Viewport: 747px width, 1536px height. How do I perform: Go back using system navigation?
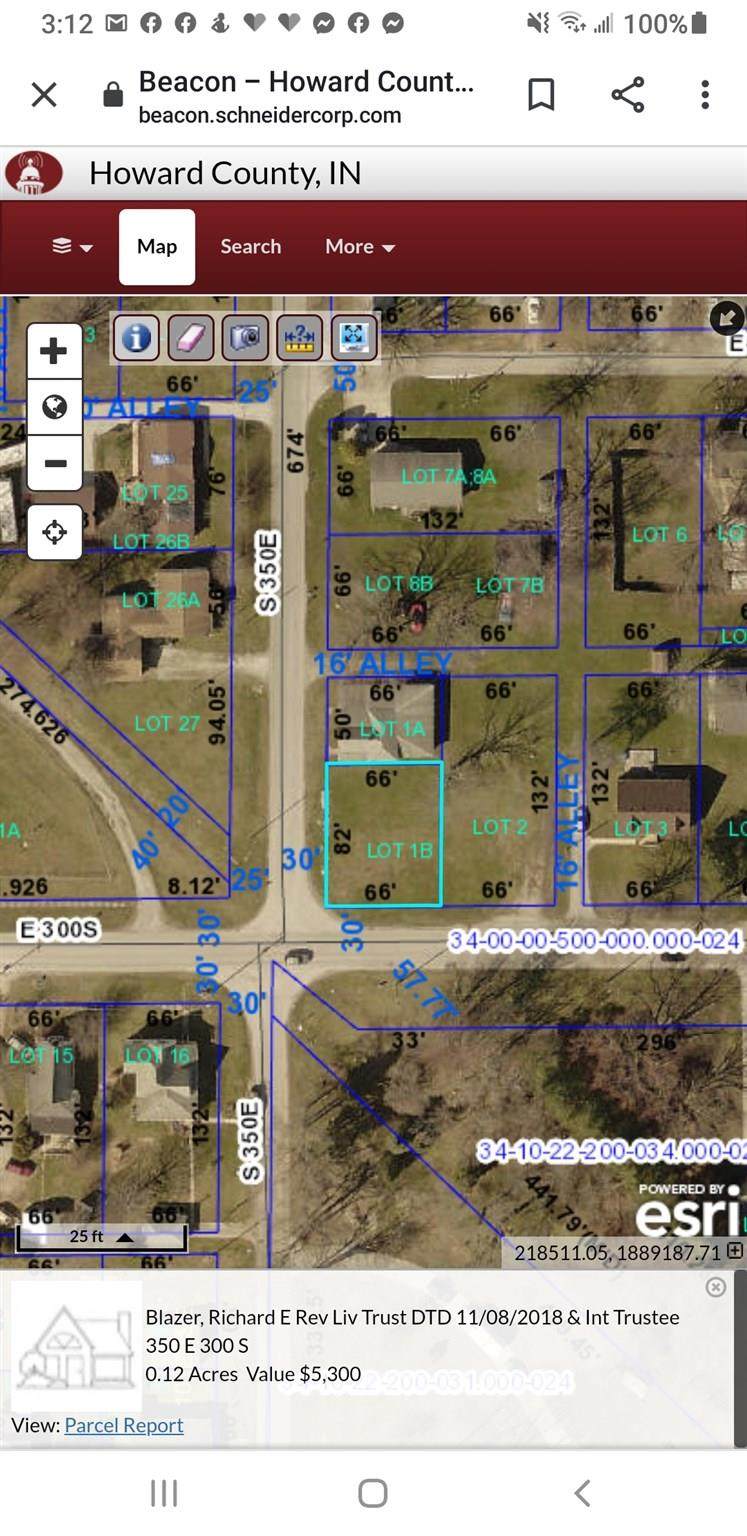tap(582, 1493)
